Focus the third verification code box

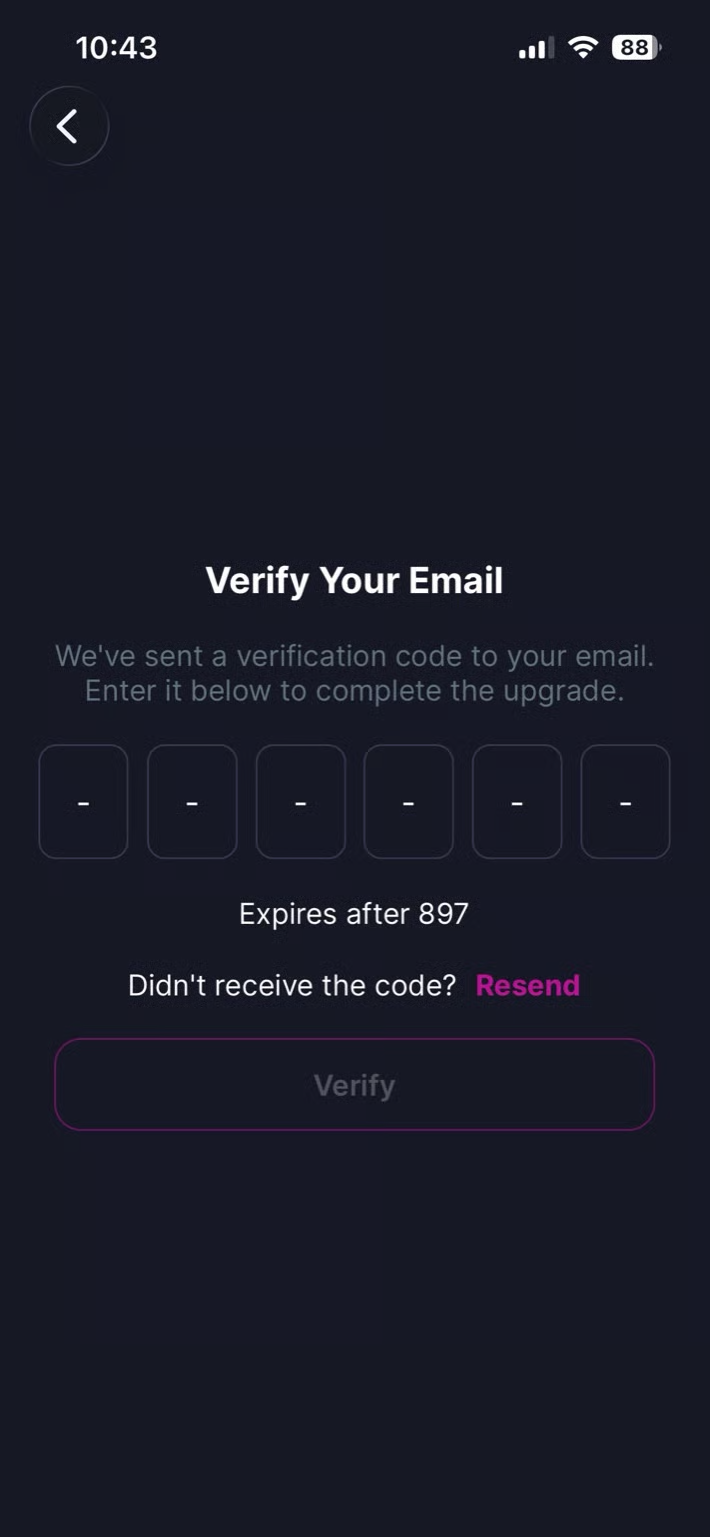coord(300,801)
